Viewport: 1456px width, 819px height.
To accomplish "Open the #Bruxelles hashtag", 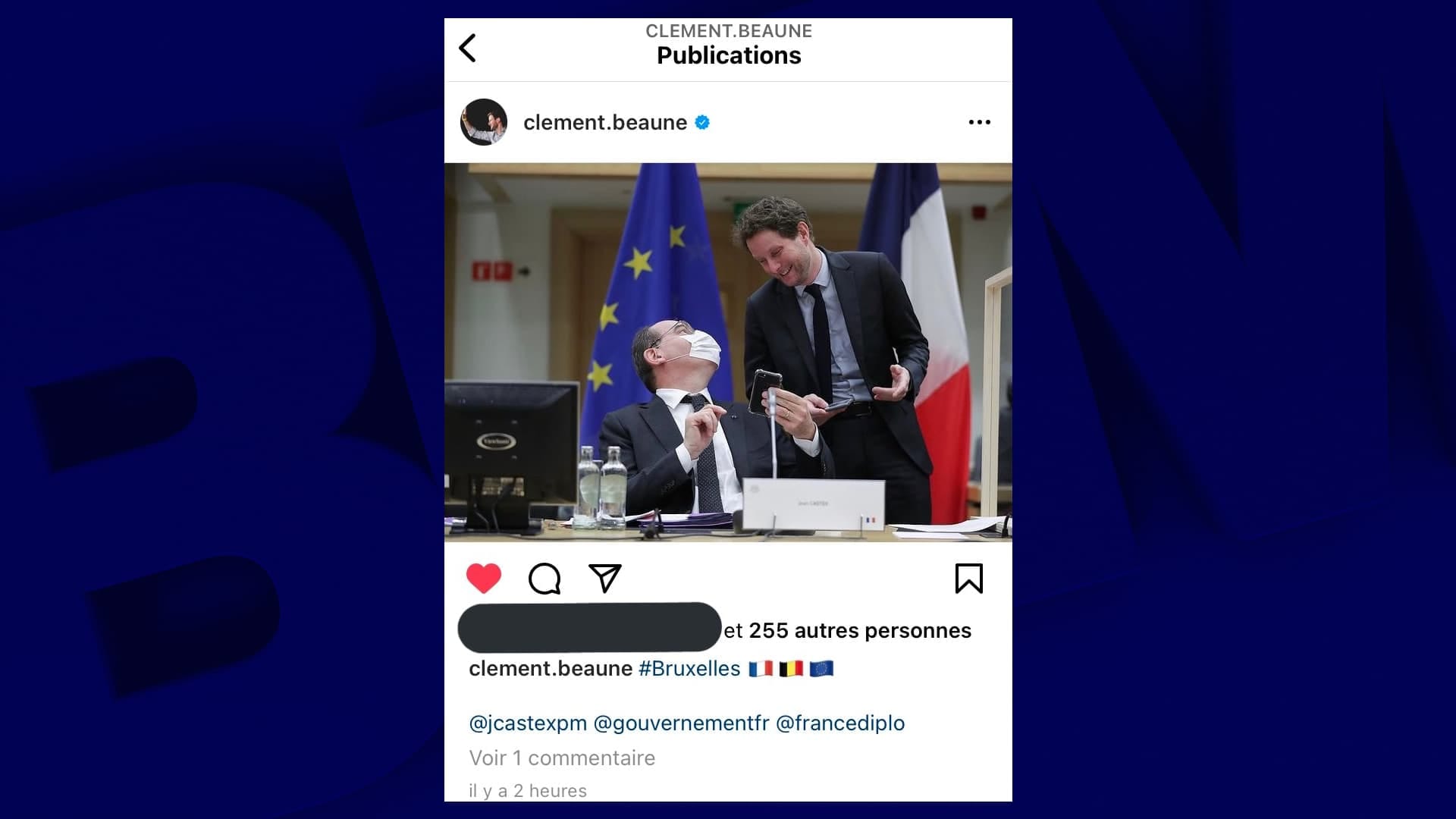I will 689,669.
